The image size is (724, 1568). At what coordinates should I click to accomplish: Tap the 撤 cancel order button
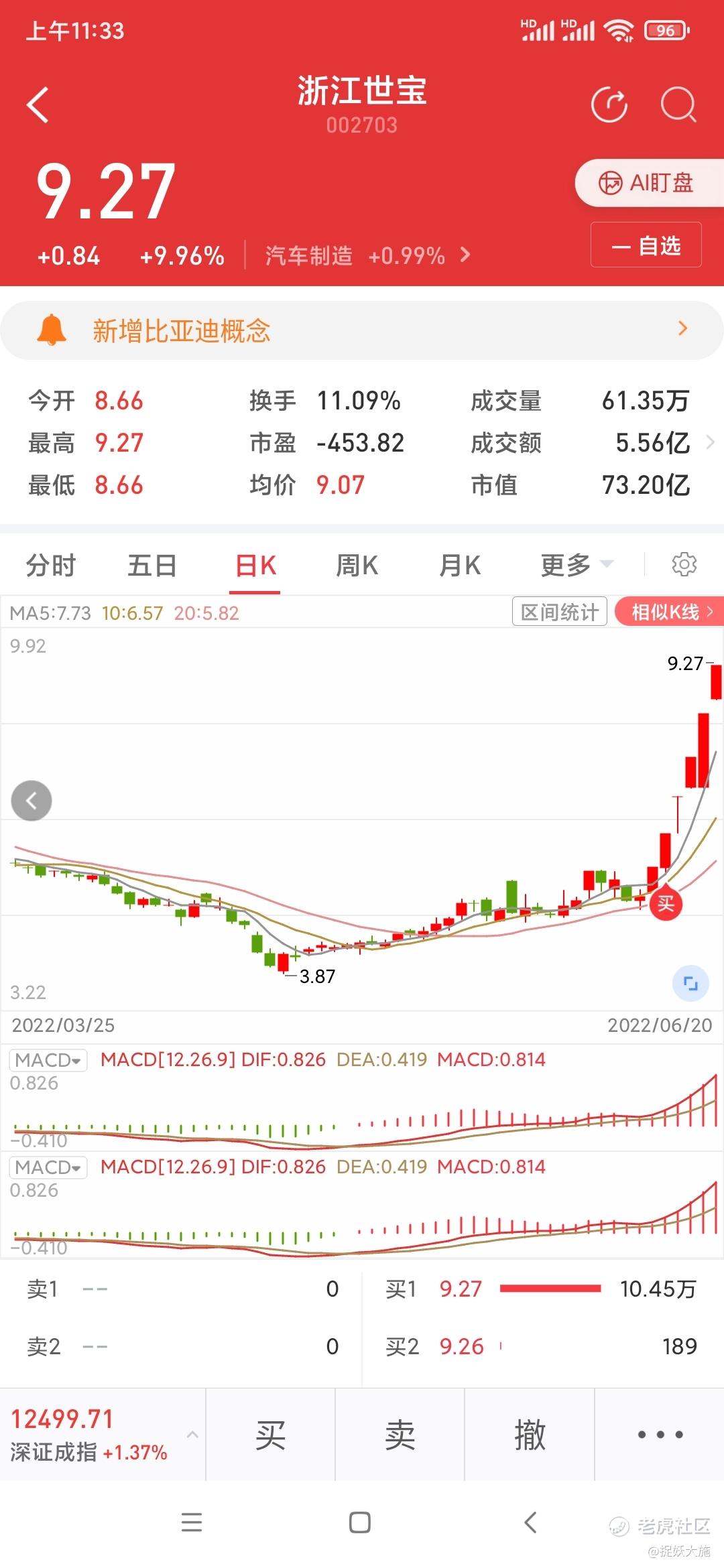point(530,1435)
